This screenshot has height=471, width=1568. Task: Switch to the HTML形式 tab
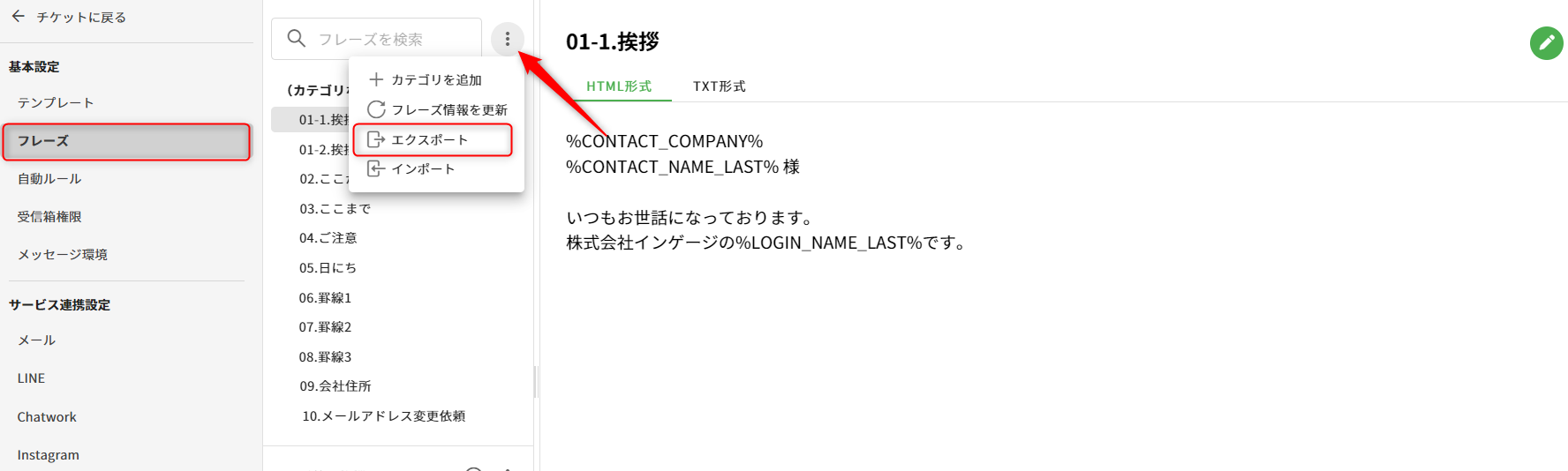pos(619,86)
